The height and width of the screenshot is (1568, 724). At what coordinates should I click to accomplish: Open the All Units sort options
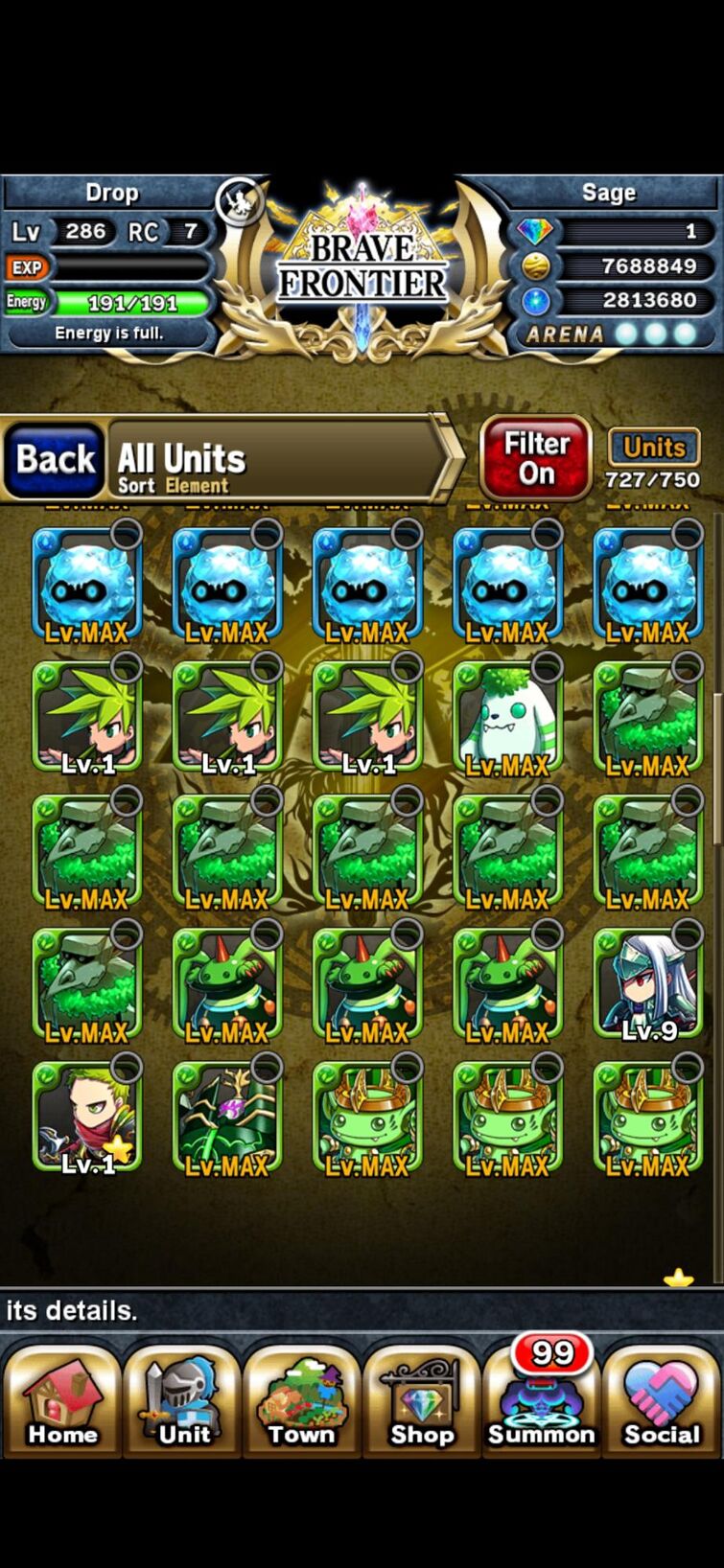tap(278, 461)
